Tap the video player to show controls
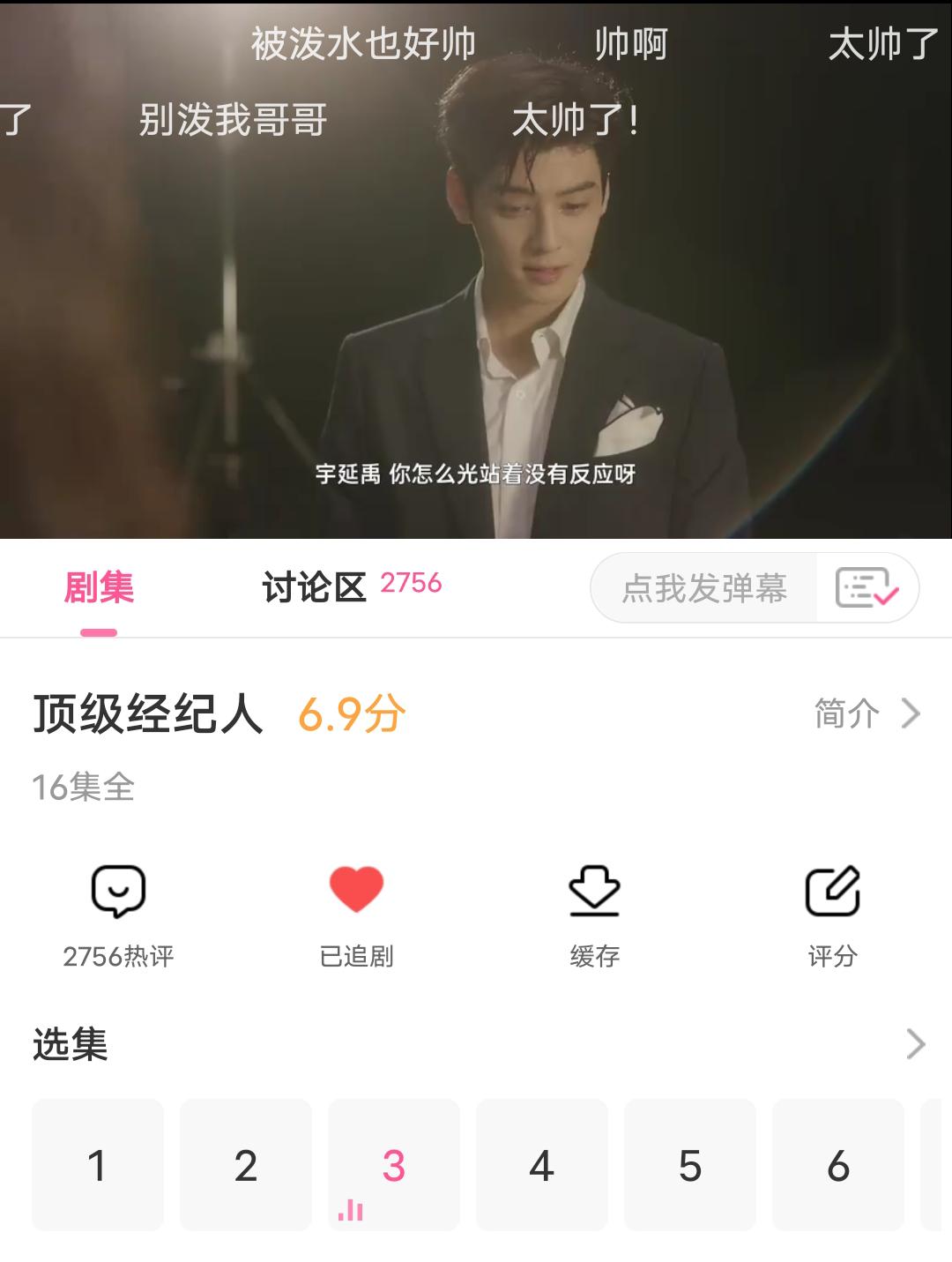This screenshot has height=1262, width=952. pos(476,291)
